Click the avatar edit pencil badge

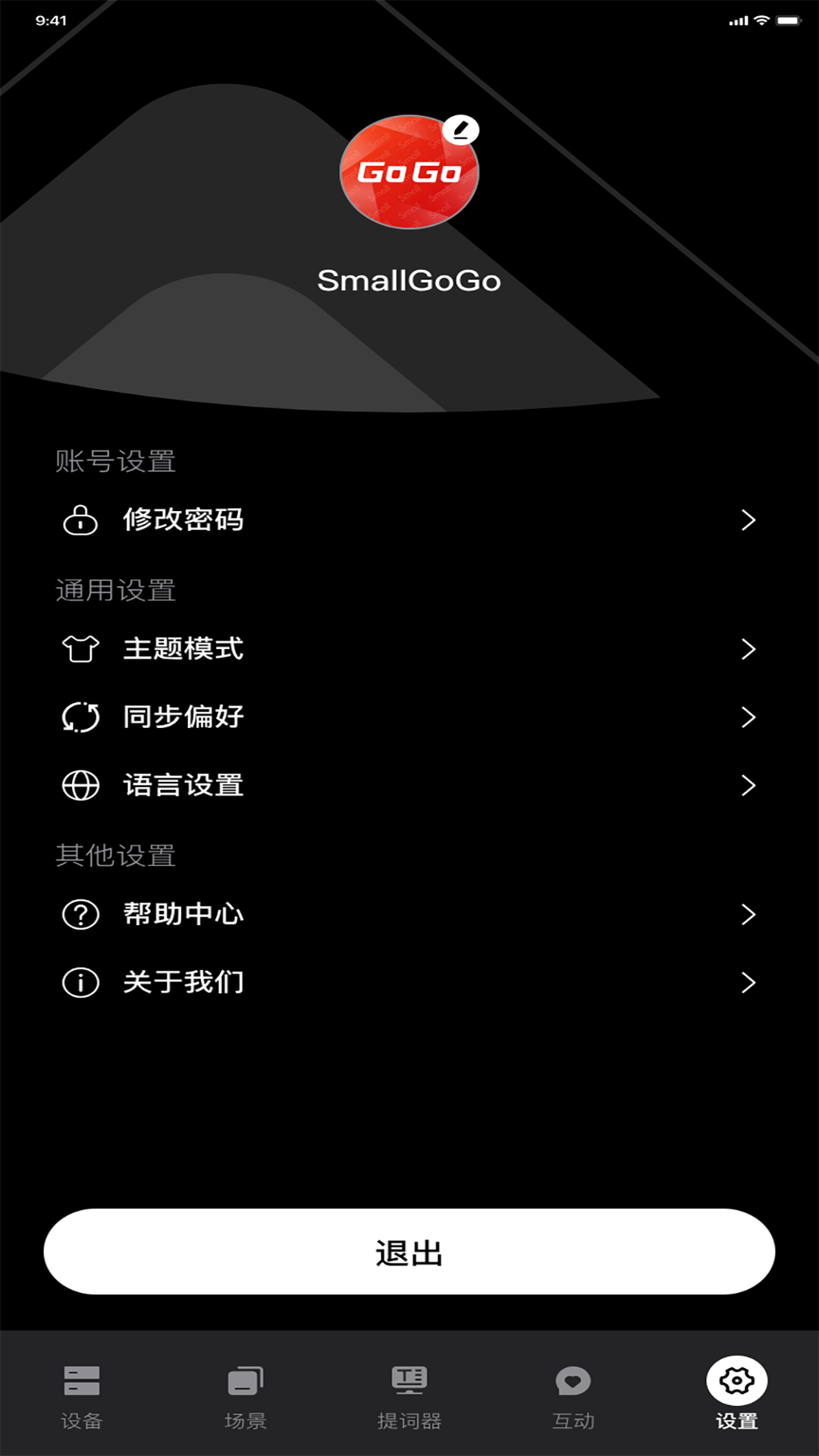click(462, 129)
